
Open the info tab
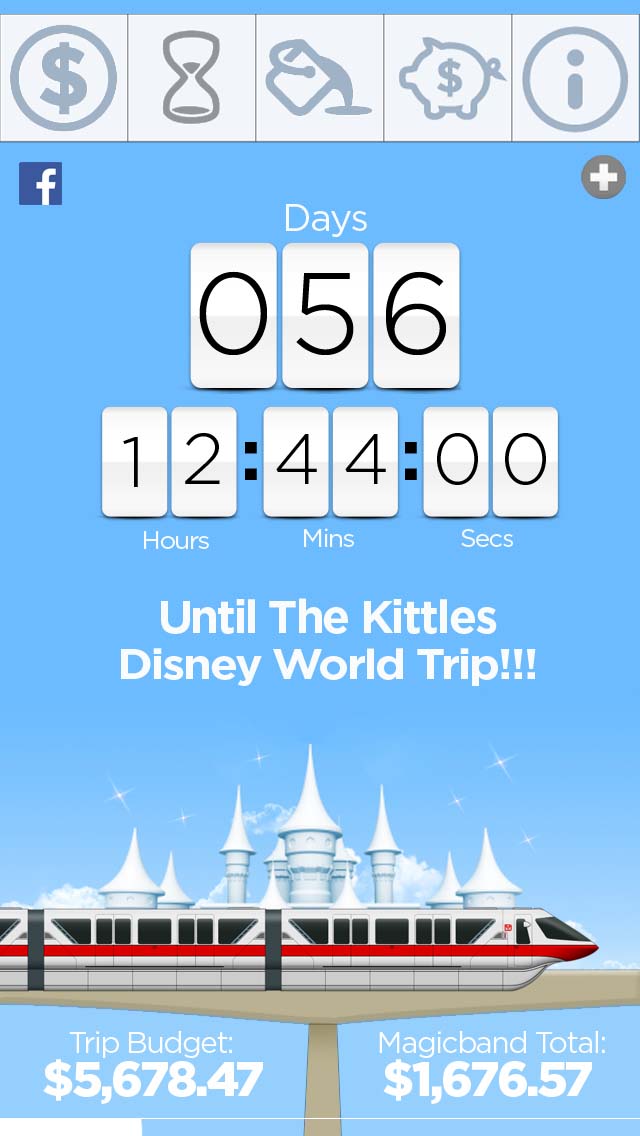575,78
